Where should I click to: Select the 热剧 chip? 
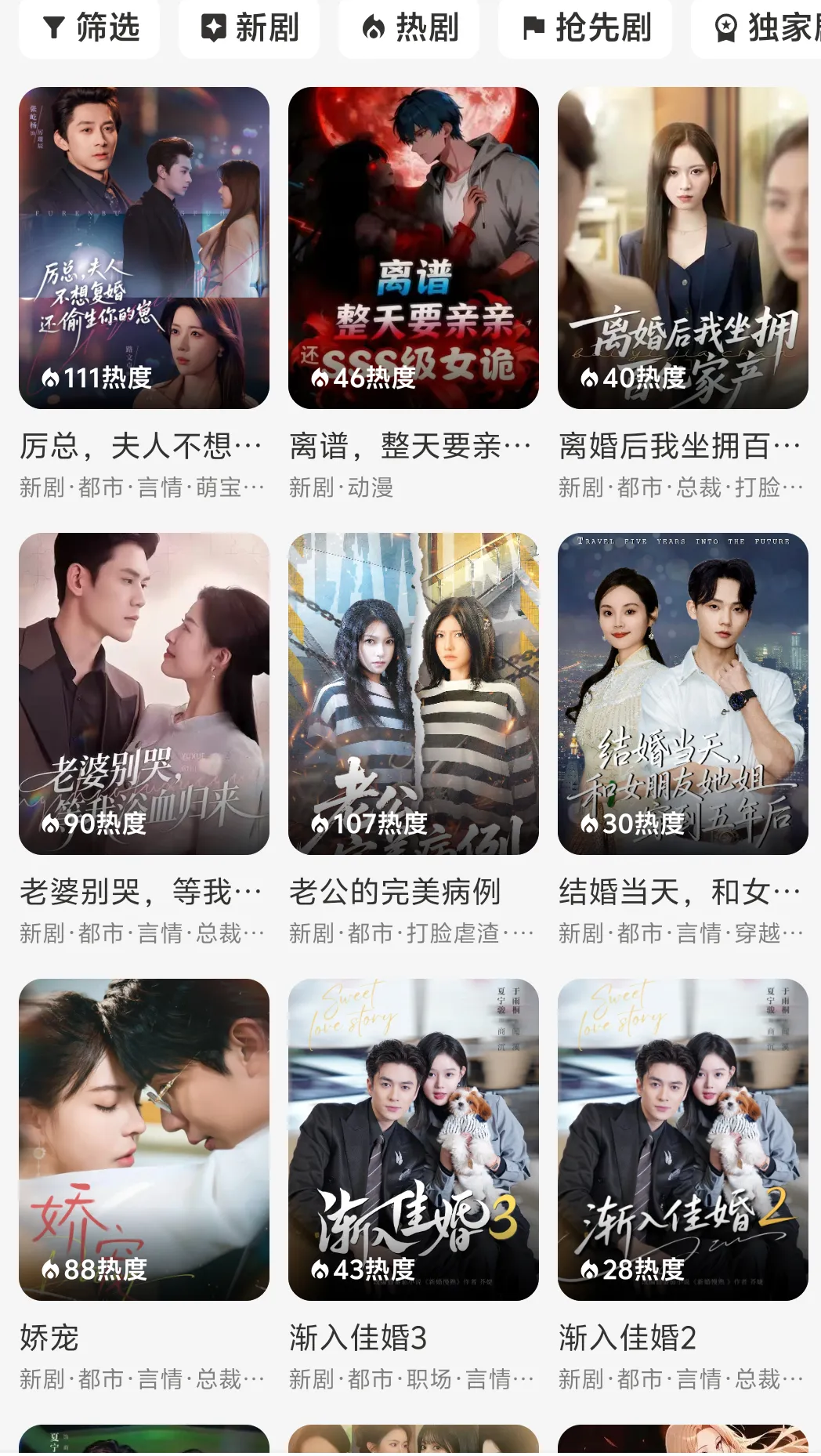409,28
